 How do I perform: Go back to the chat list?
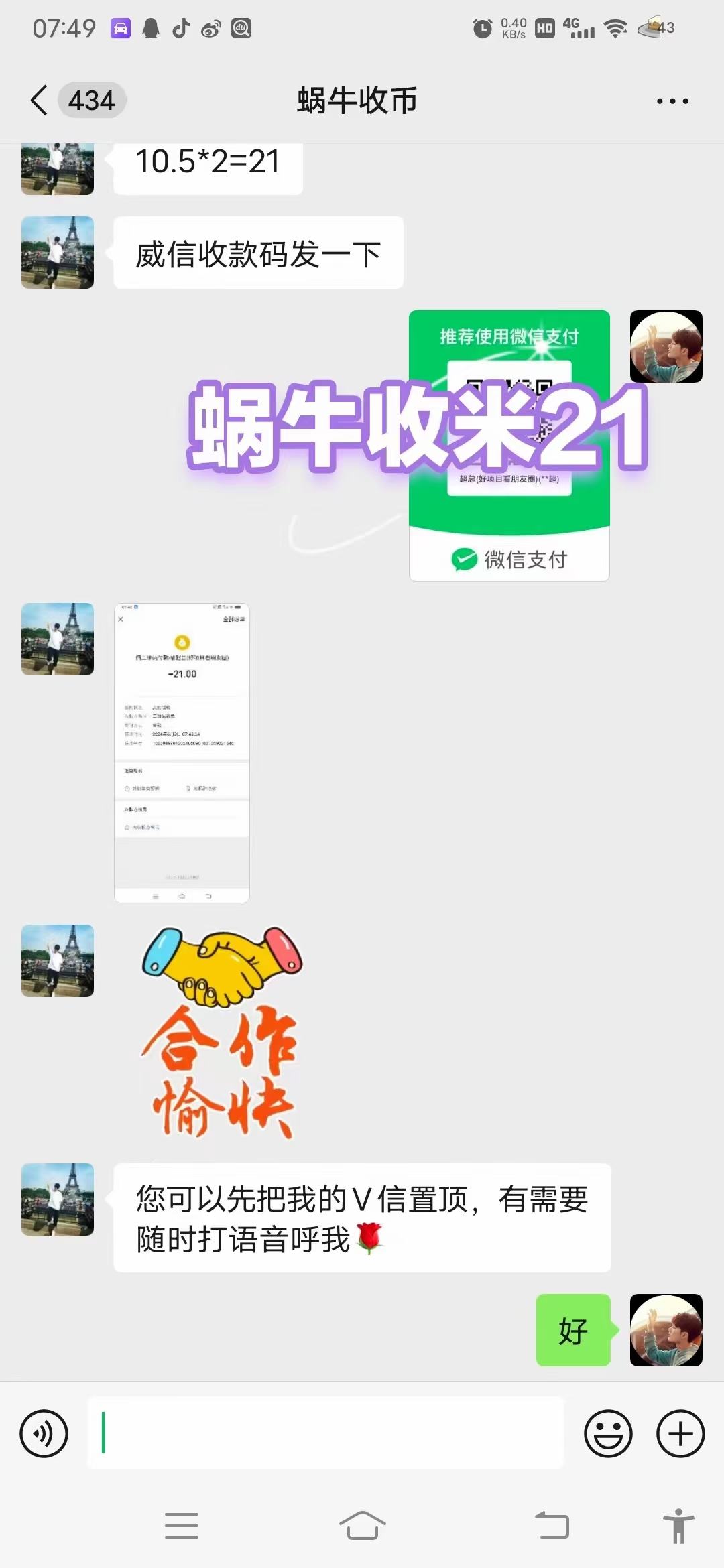40,101
